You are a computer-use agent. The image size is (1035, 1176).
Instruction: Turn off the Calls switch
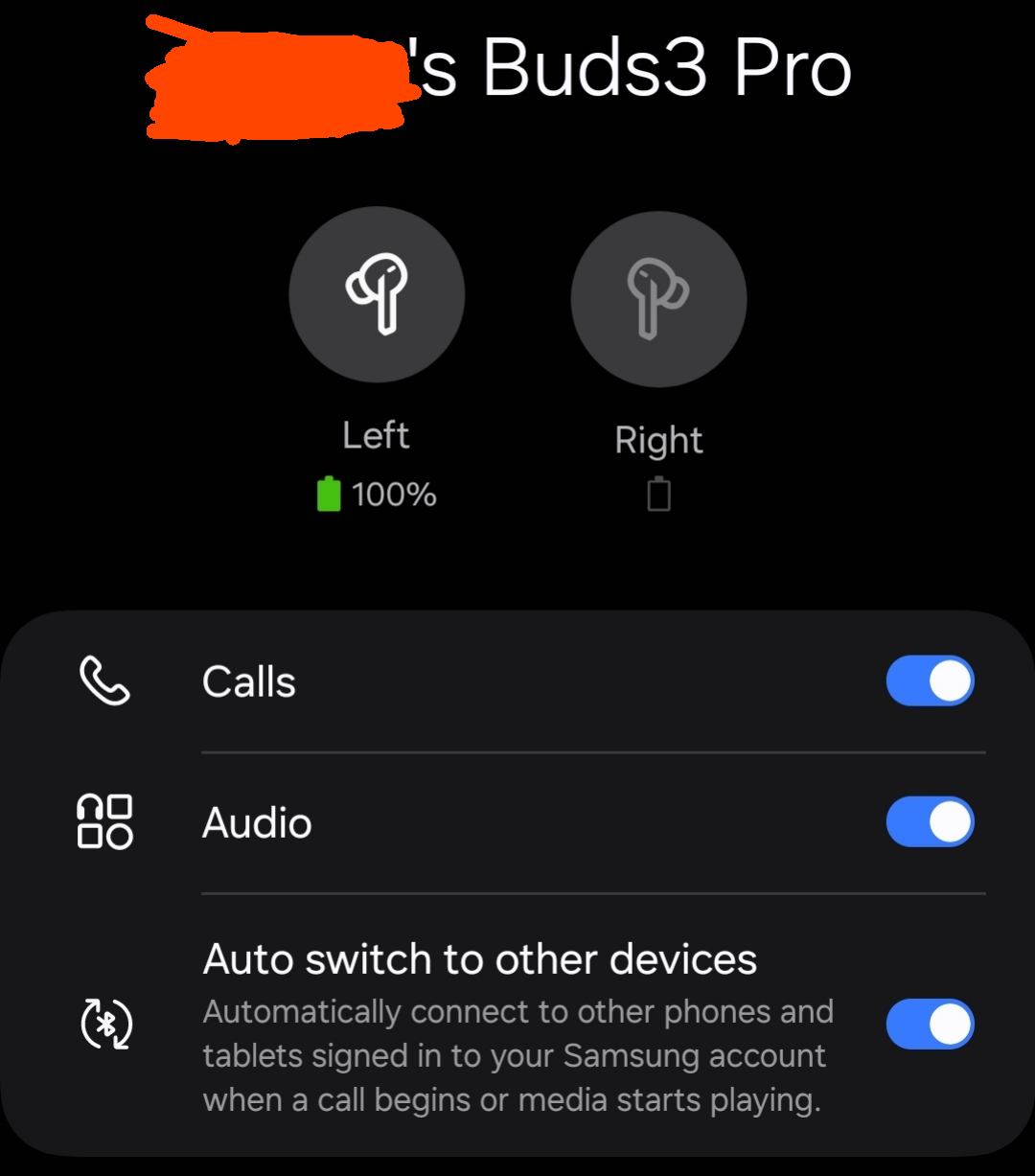coord(930,681)
